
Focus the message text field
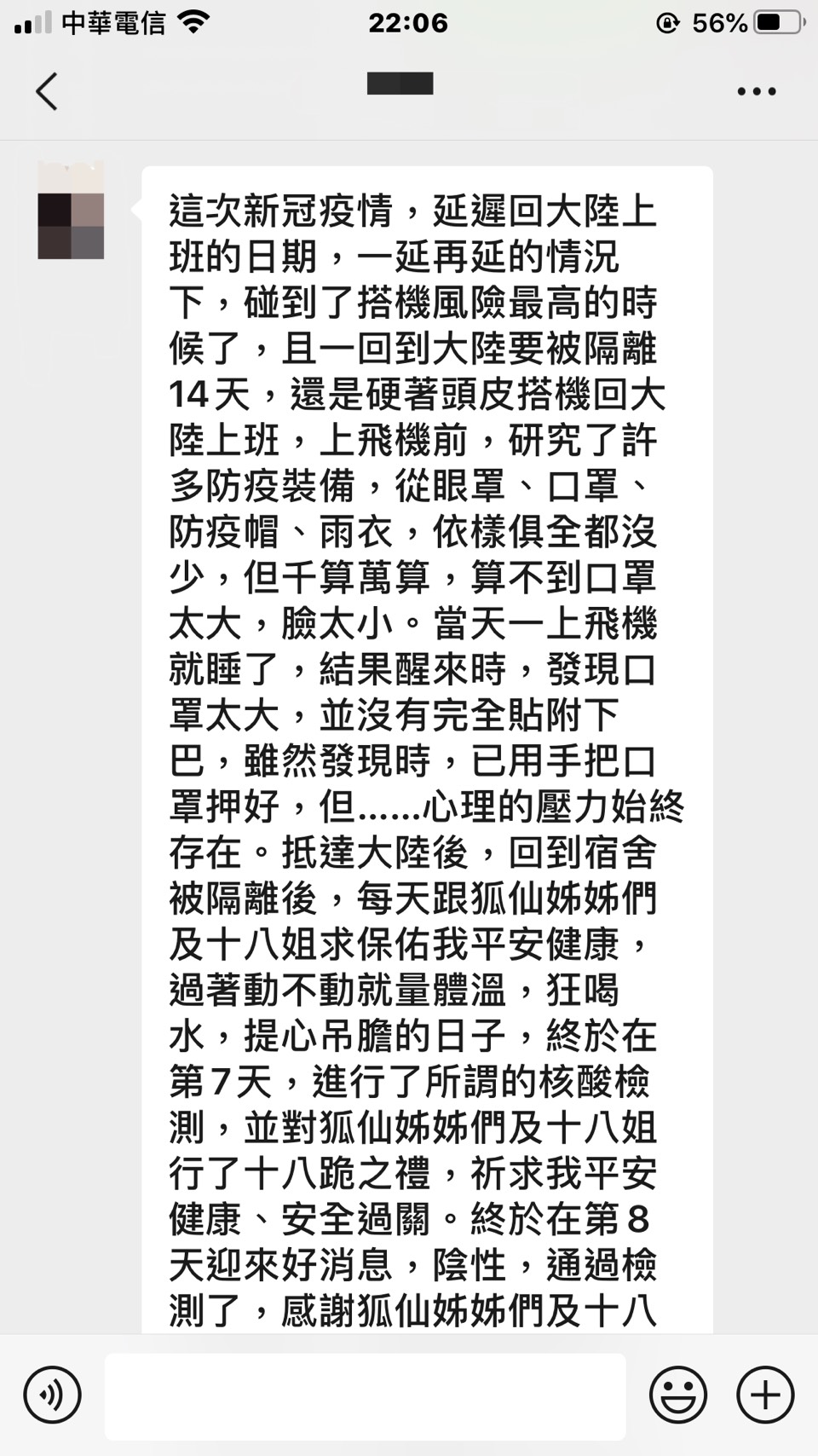365,1395
